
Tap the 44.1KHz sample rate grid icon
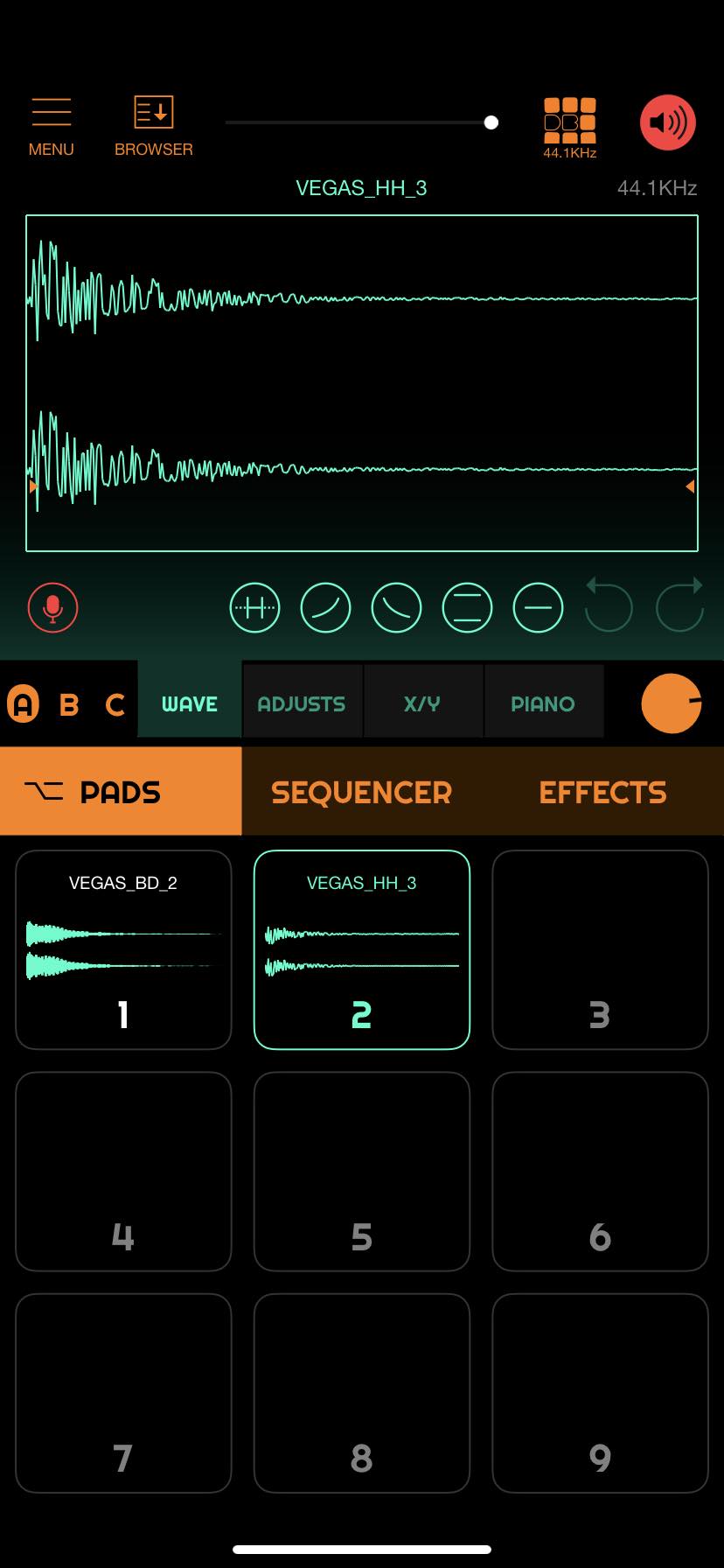(x=569, y=127)
